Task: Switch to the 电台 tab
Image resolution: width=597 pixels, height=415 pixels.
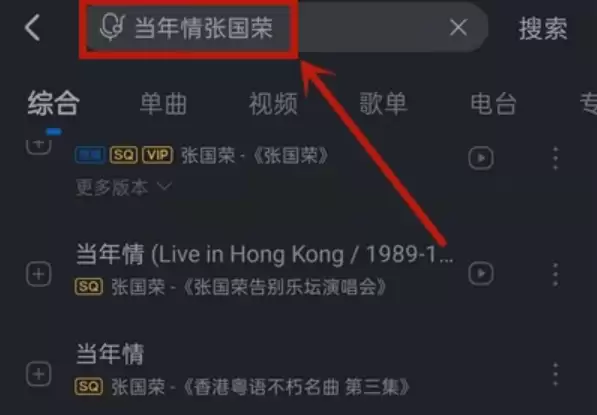Action: [x=493, y=104]
